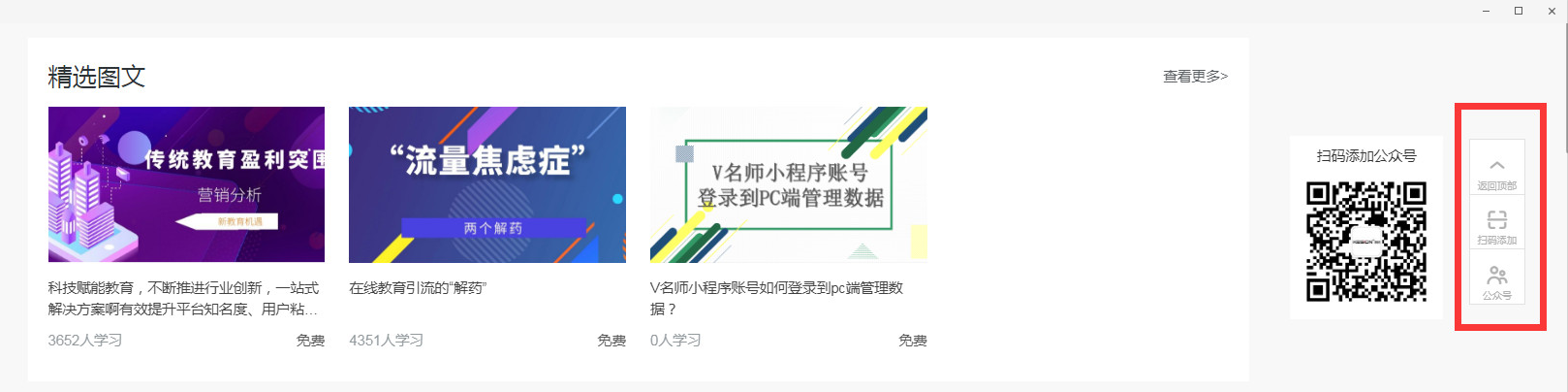The height and width of the screenshot is (392, 1568).
Task: Open the 流量焦虑症 article card
Action: 486,184
